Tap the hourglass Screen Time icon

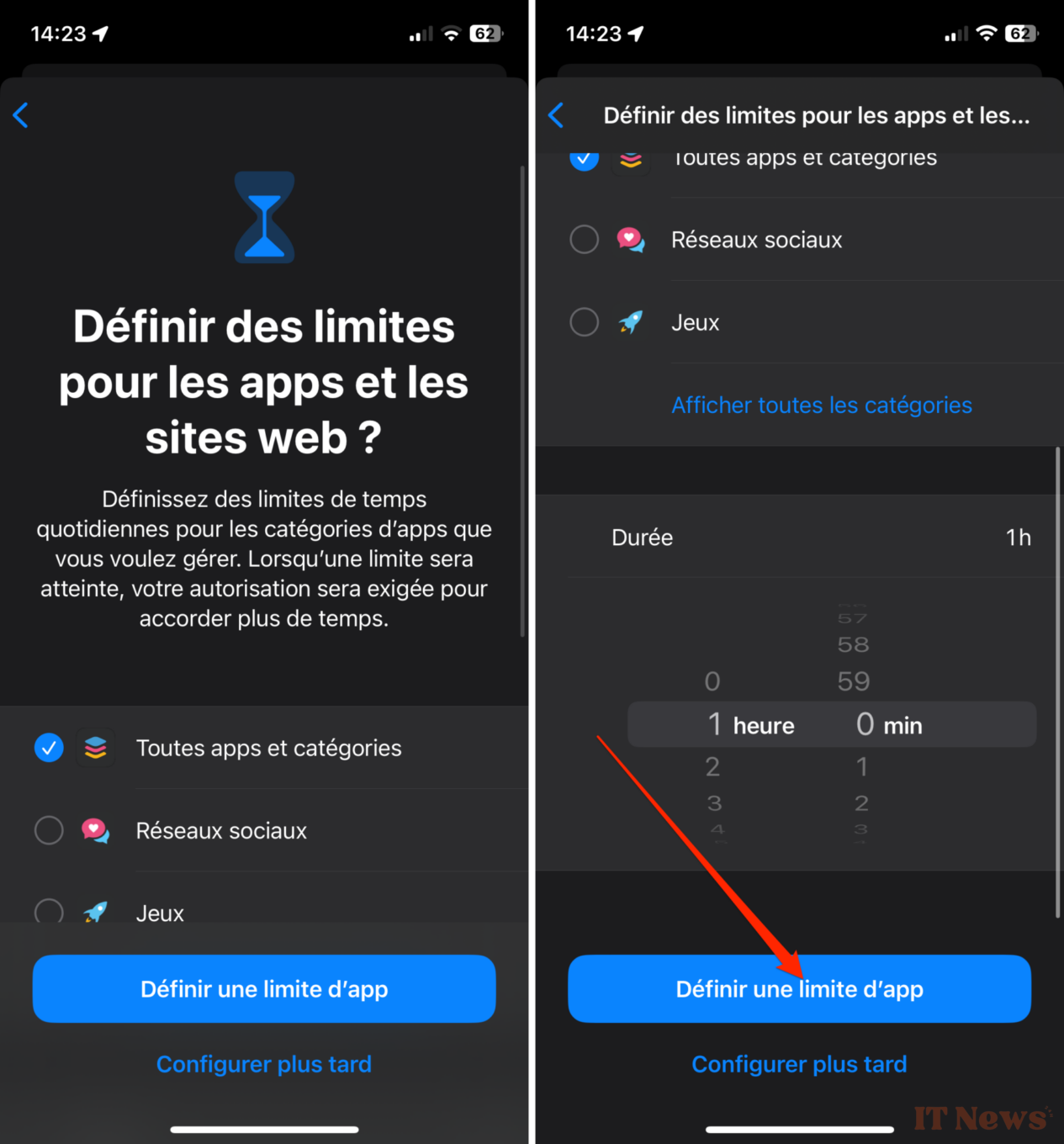click(264, 216)
